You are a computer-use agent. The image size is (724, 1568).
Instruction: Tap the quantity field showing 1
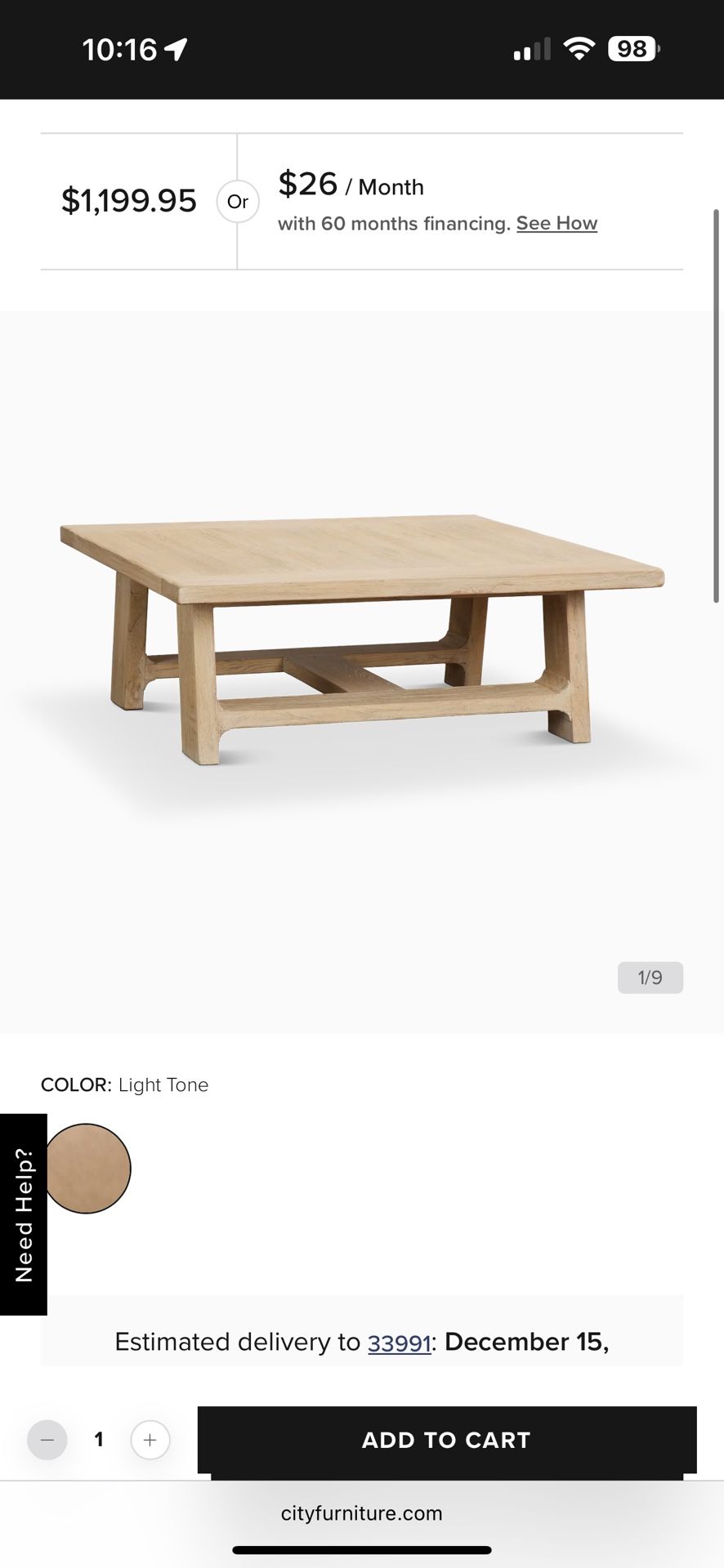(x=98, y=1440)
